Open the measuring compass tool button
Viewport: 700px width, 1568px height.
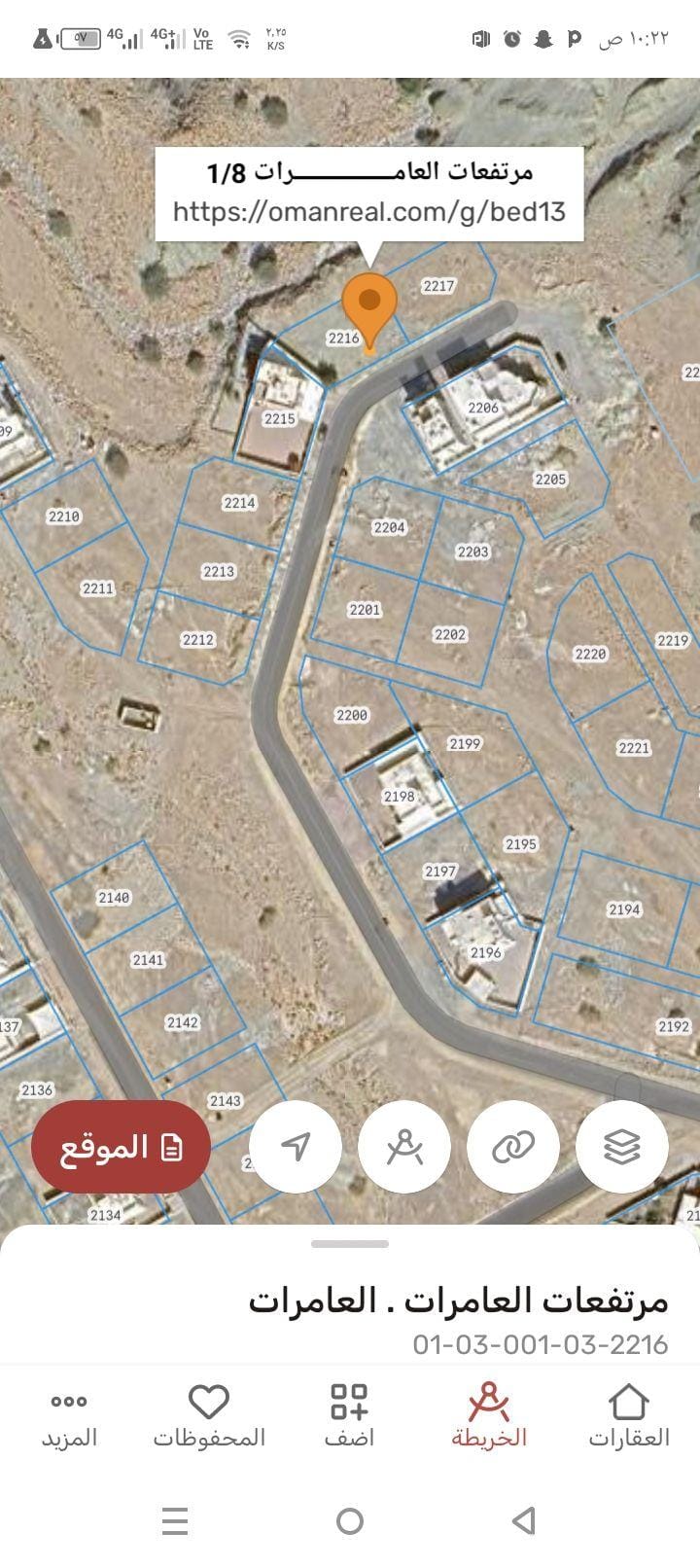(404, 1147)
